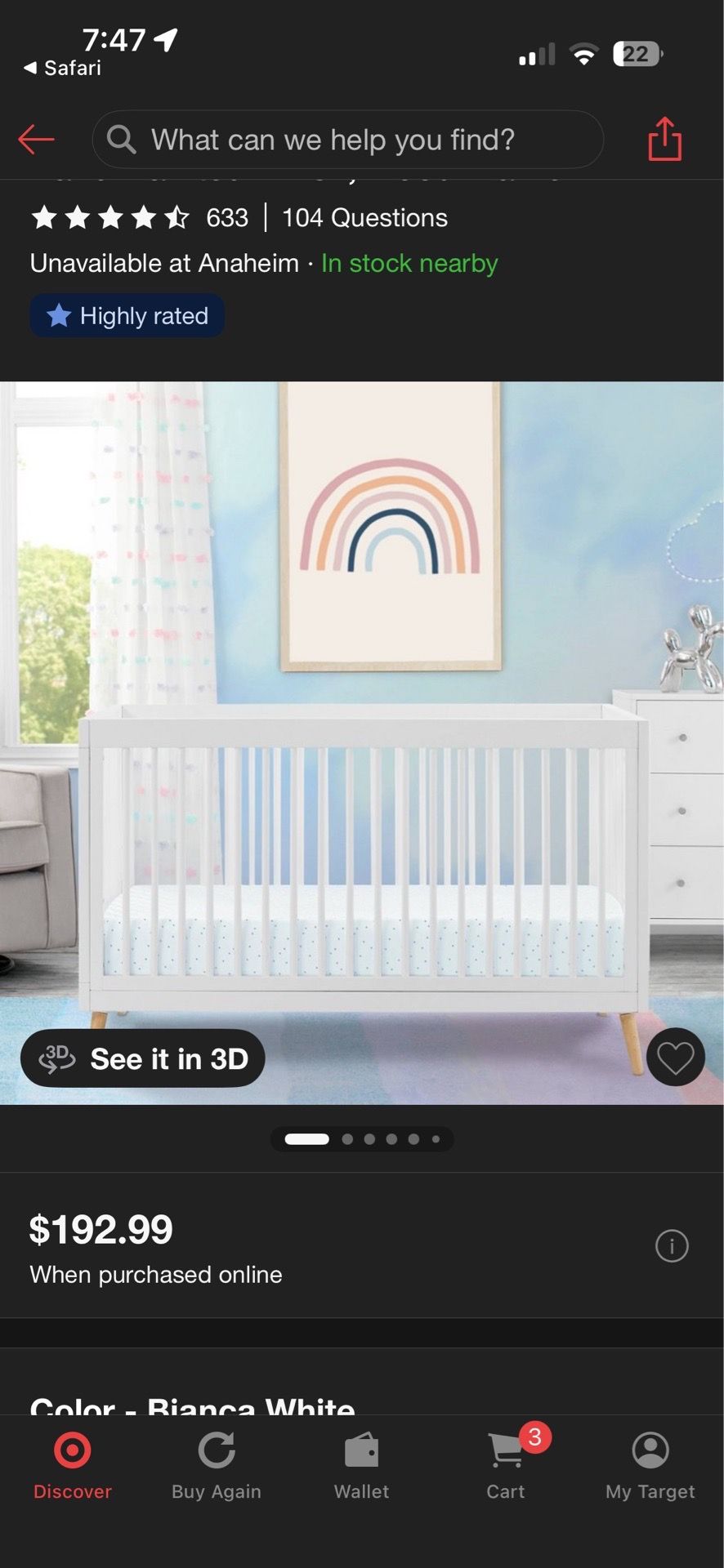Return to Safari from status bar
This screenshot has width=724, height=1568.
[x=62, y=68]
